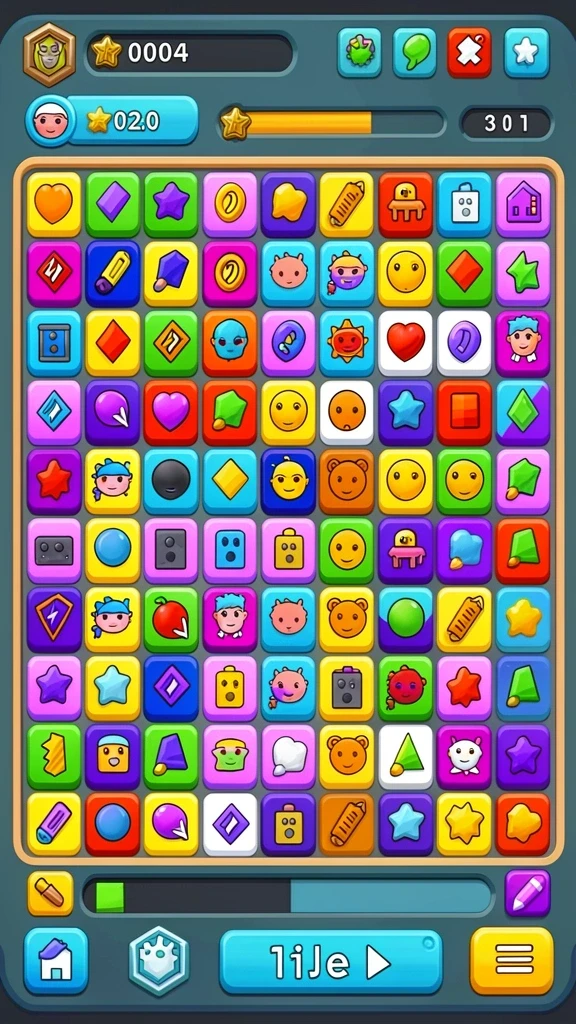This screenshot has width=576, height=1024.
Task: Tap the red apple tile
Action: 171,619
